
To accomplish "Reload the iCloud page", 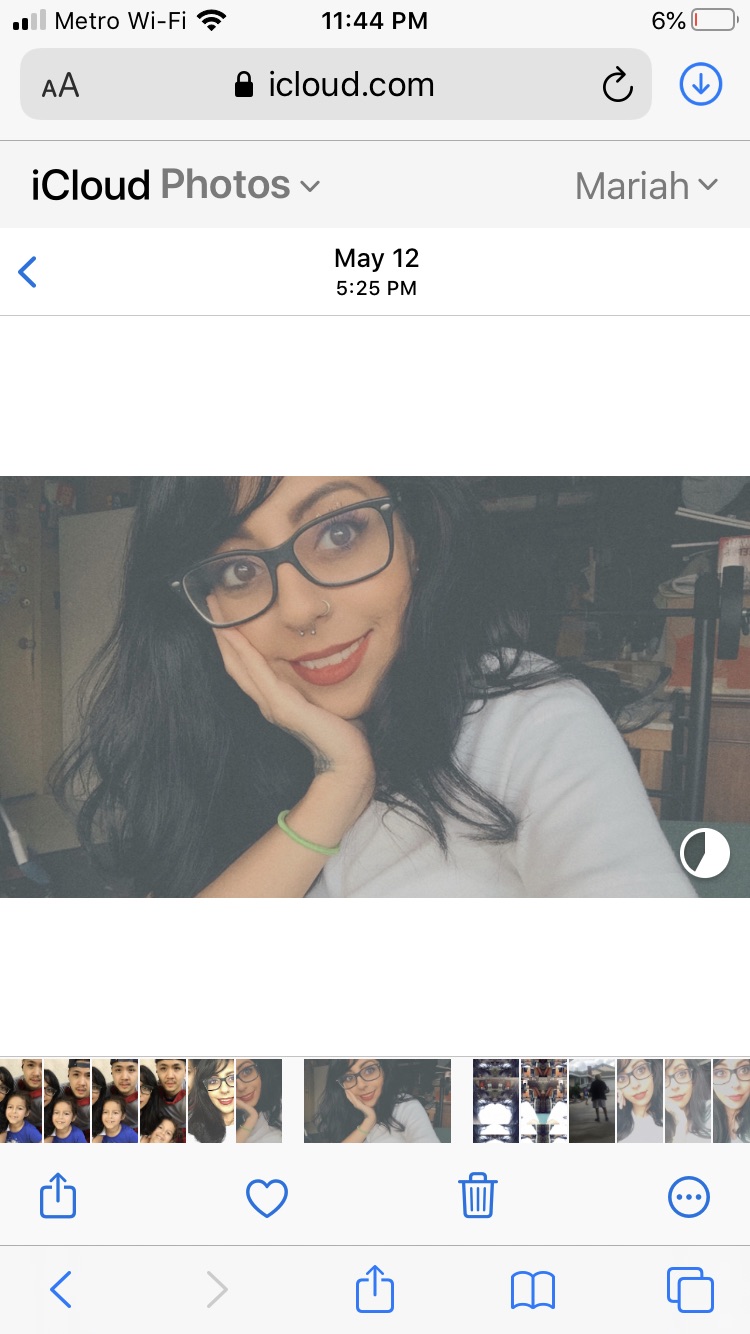I will click(x=618, y=85).
